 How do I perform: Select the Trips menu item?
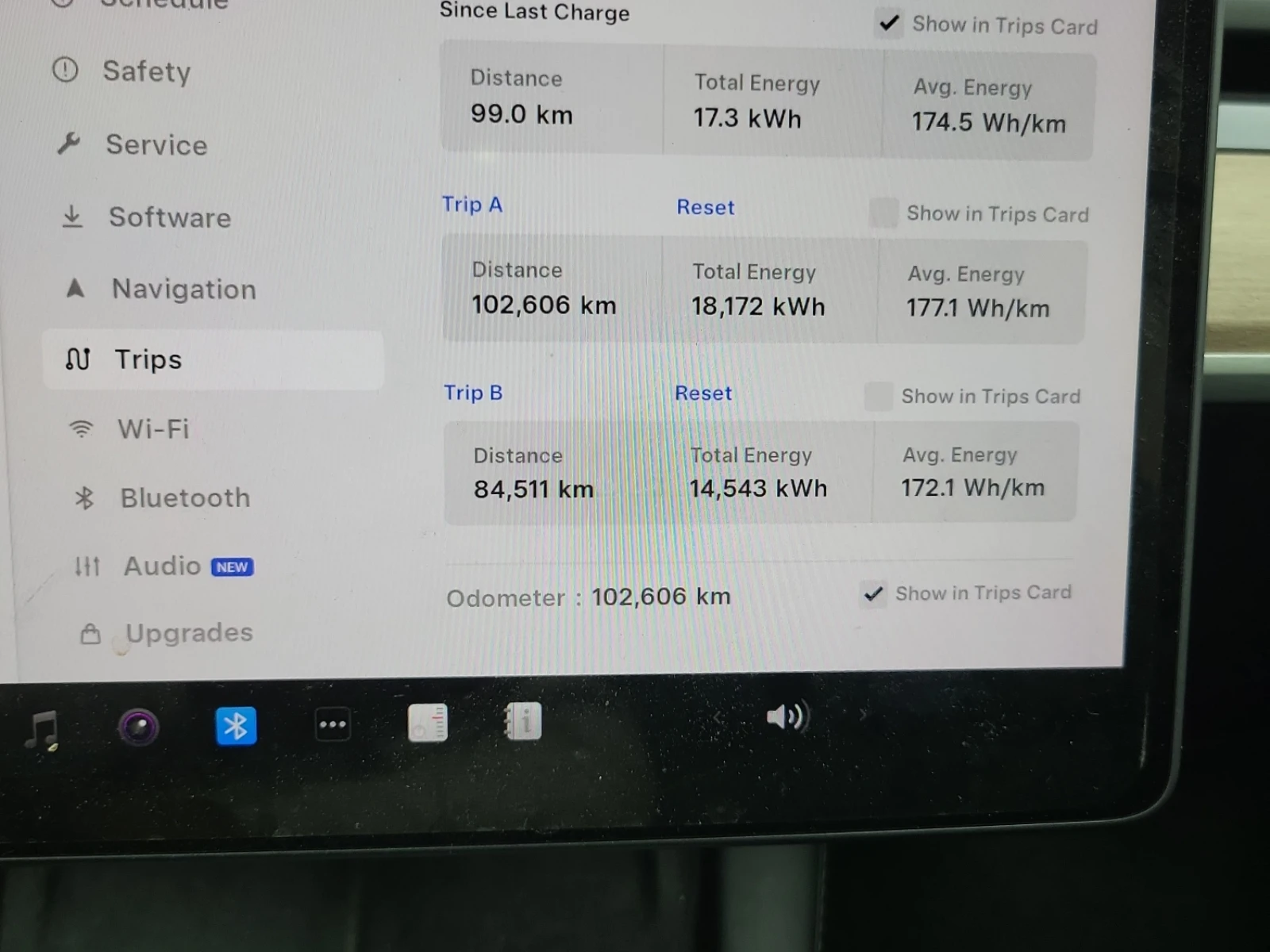coord(148,360)
